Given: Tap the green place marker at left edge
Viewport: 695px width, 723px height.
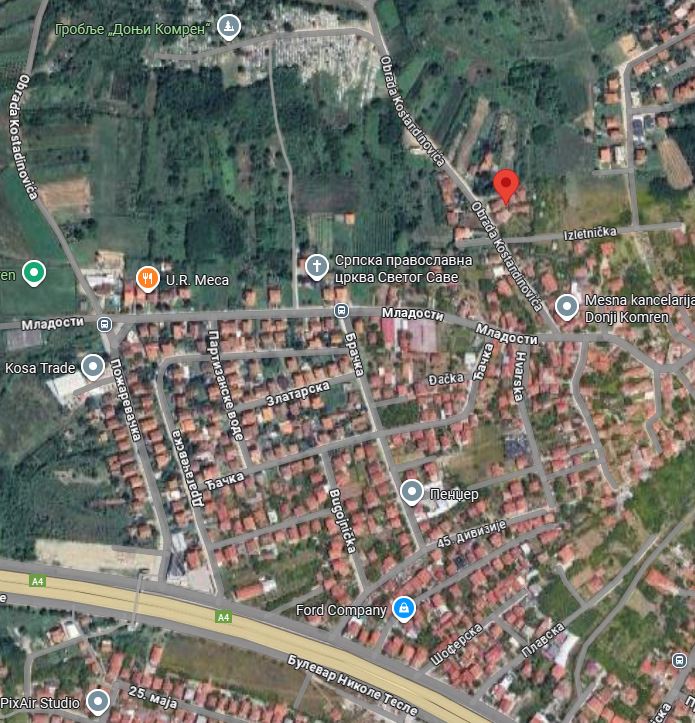Looking at the screenshot, I should tap(33, 272).
